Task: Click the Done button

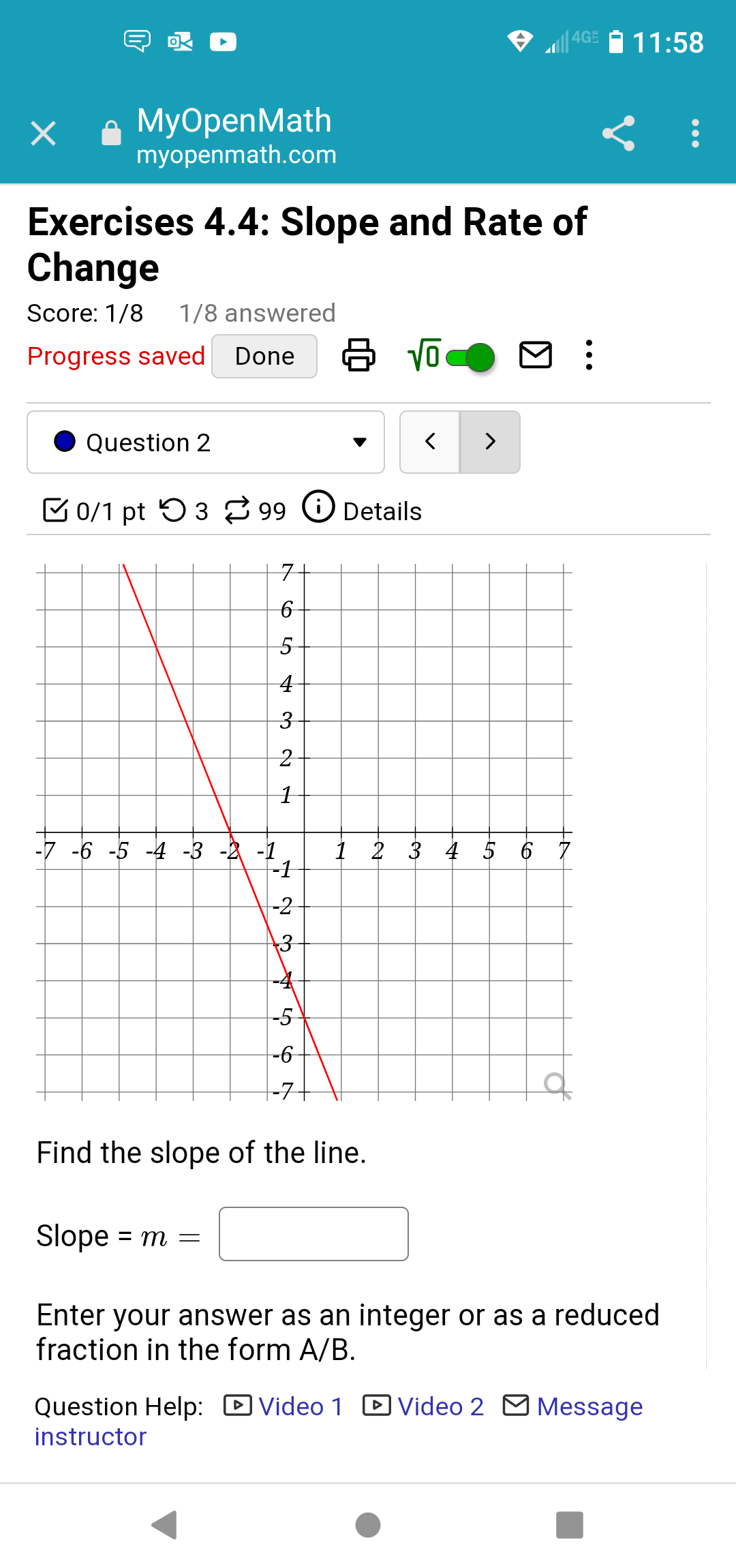Action: coord(264,356)
